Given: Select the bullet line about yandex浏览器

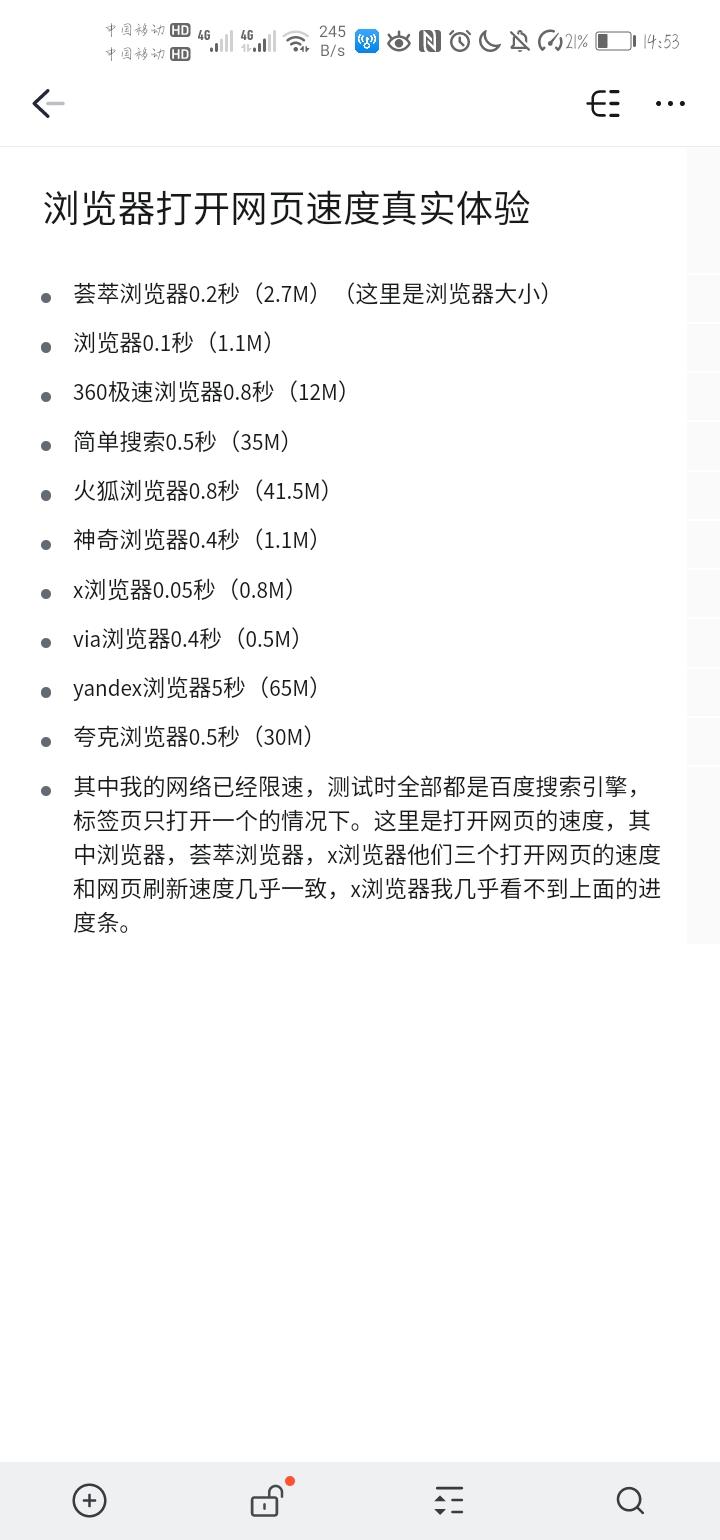Looking at the screenshot, I should [x=194, y=688].
